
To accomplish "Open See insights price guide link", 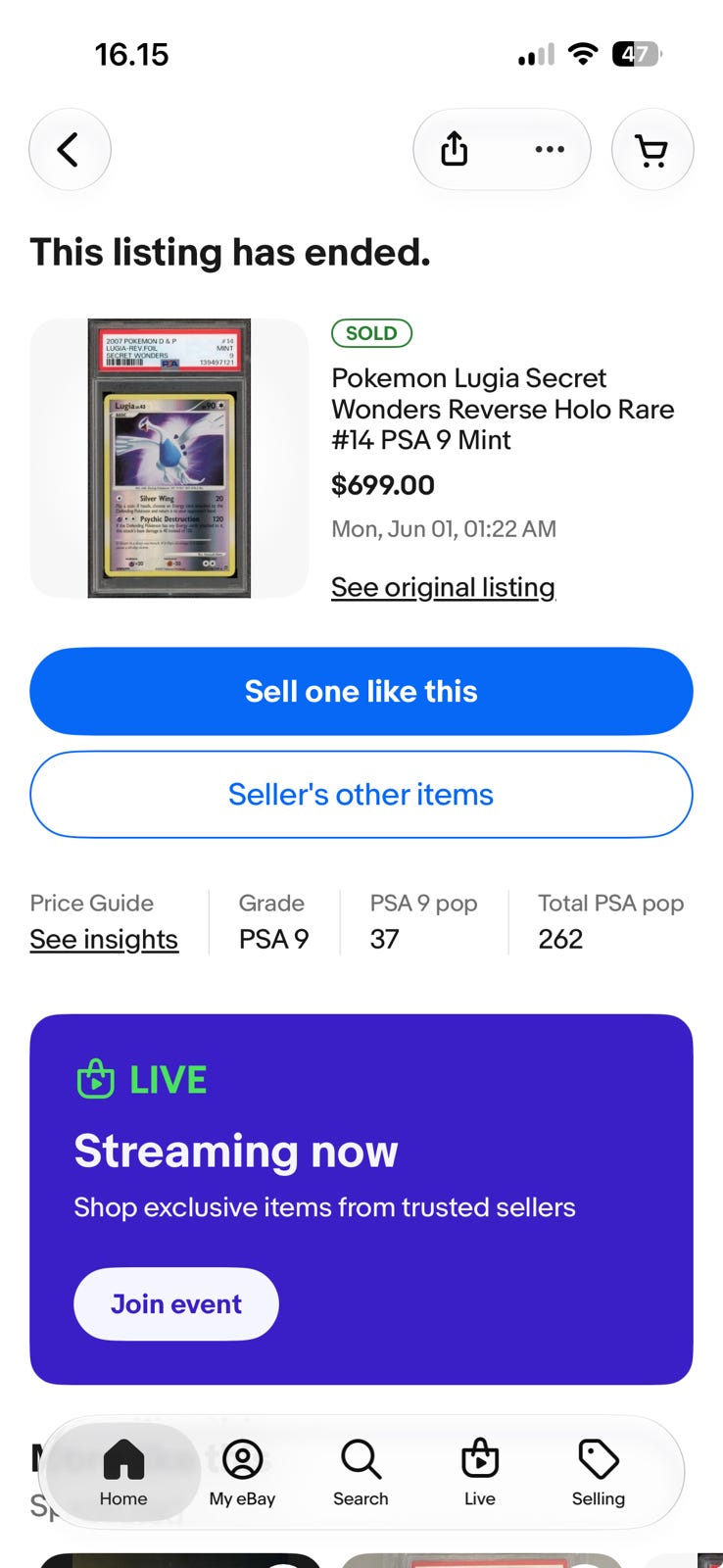I will (x=104, y=939).
